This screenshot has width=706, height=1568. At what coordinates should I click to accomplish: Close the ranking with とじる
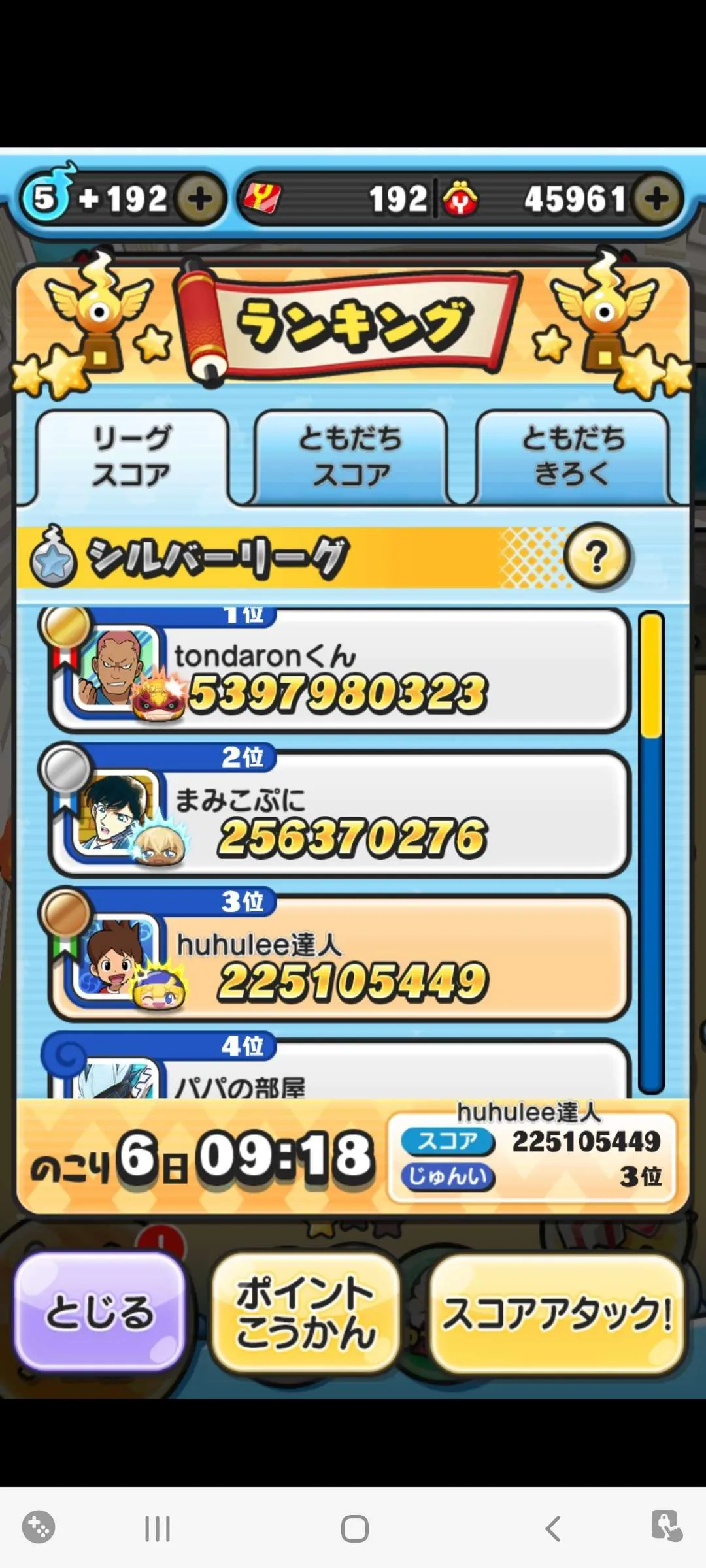pyautogui.click(x=99, y=1312)
